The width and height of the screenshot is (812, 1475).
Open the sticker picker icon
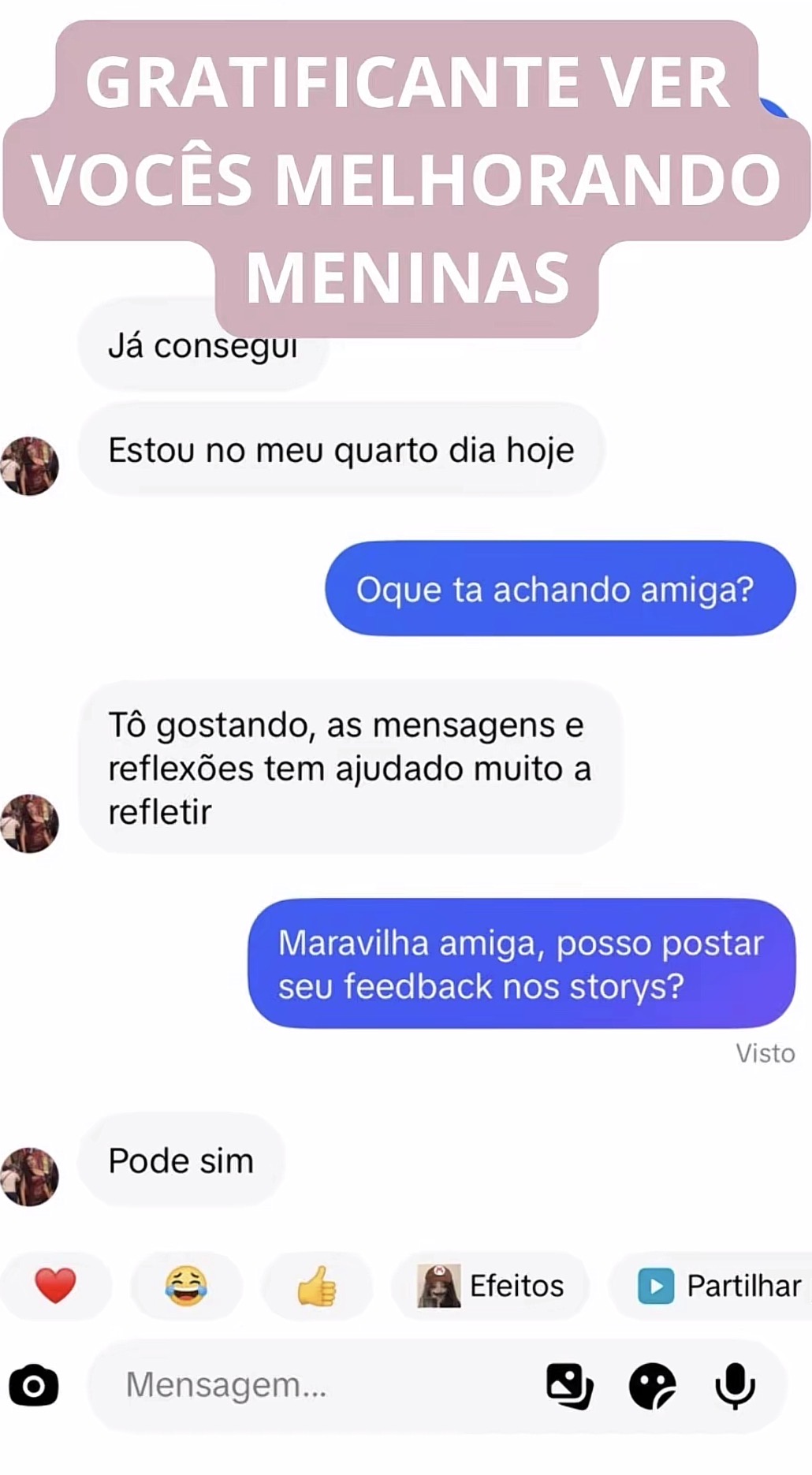click(652, 1385)
